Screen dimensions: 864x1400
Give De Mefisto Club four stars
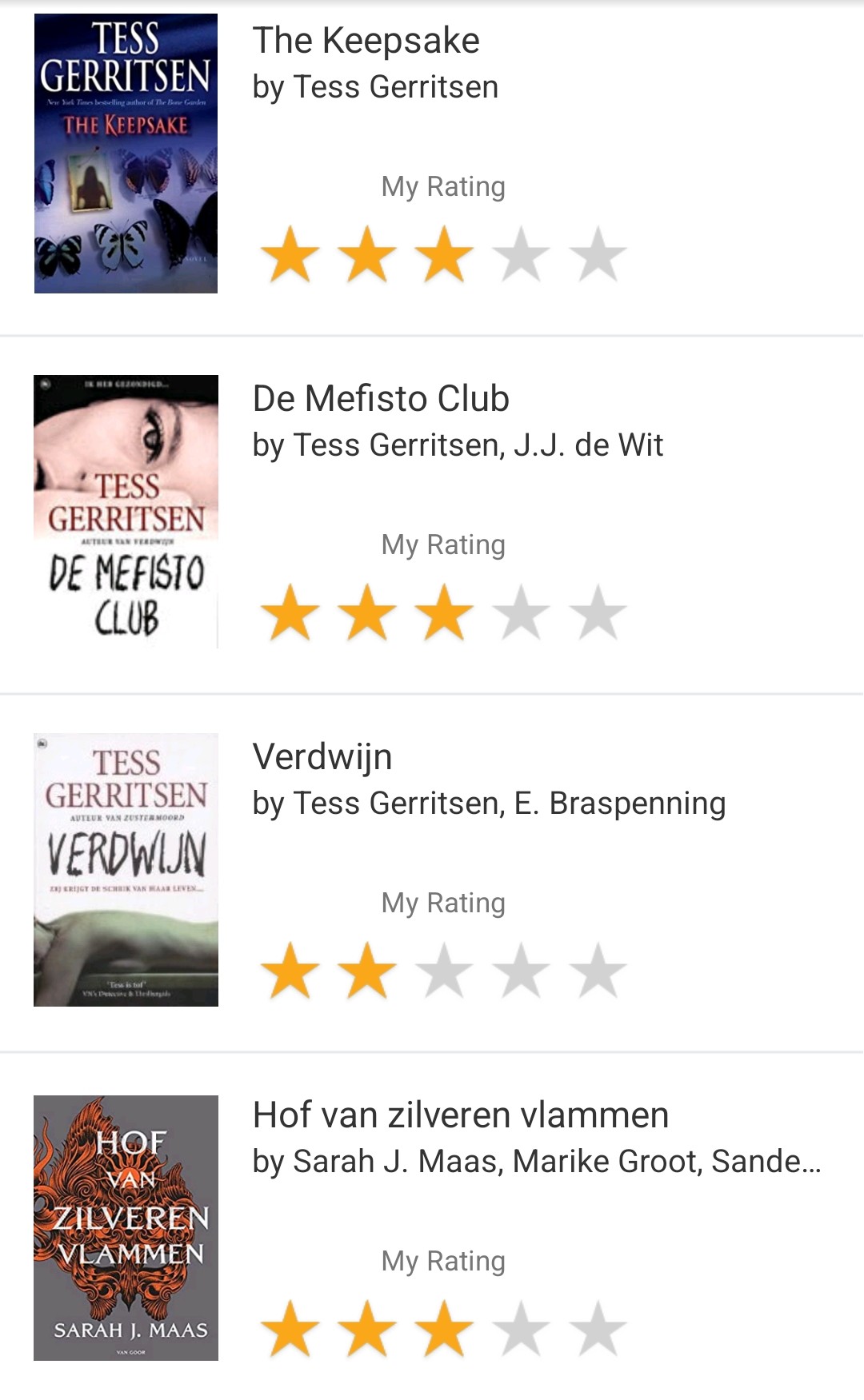(x=521, y=612)
